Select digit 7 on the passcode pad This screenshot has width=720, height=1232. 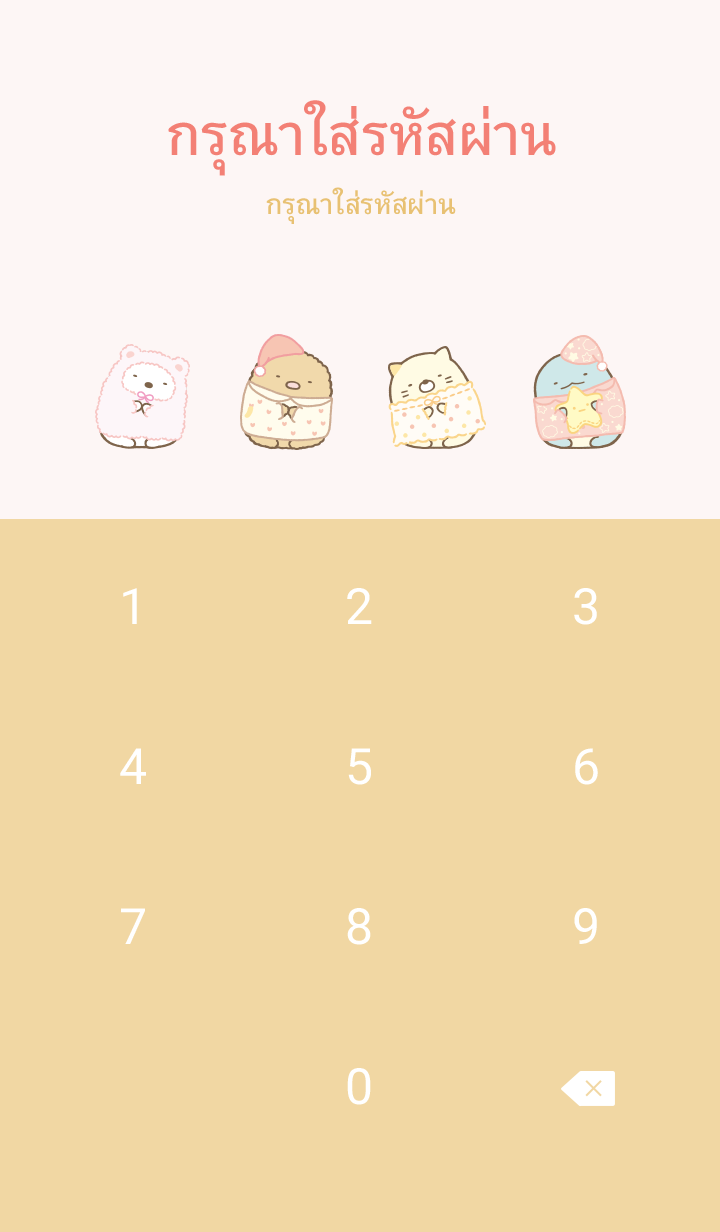click(133, 927)
